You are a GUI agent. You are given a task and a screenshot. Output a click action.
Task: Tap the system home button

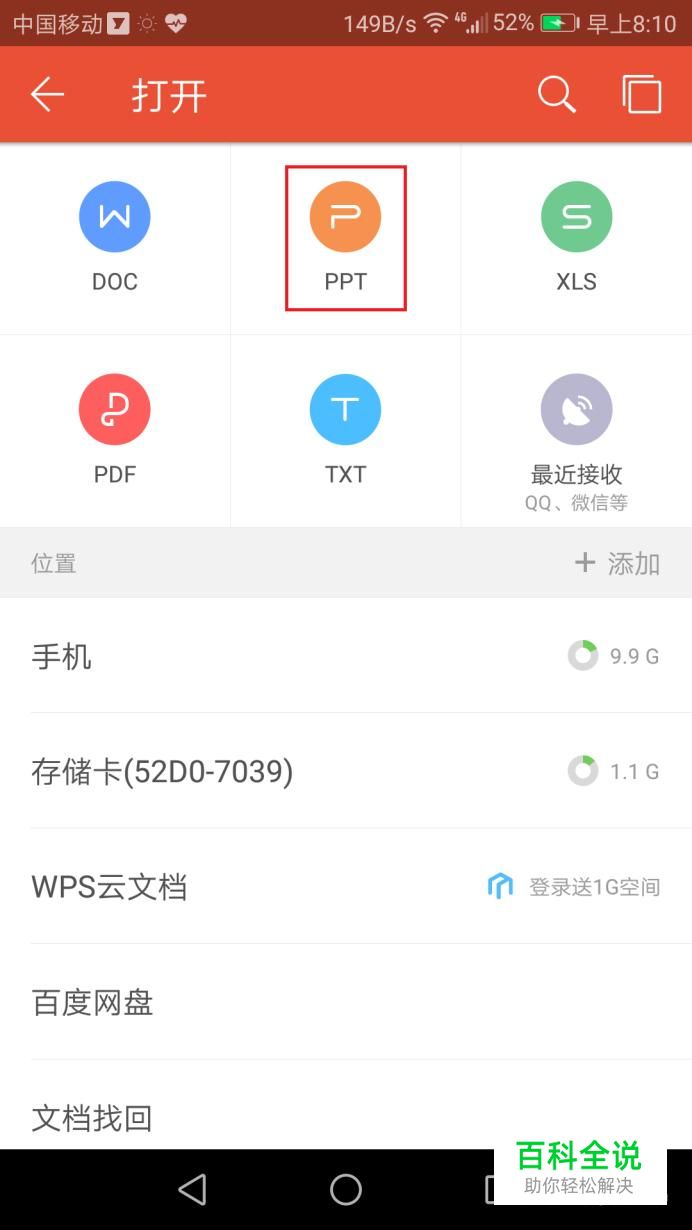click(x=346, y=1189)
